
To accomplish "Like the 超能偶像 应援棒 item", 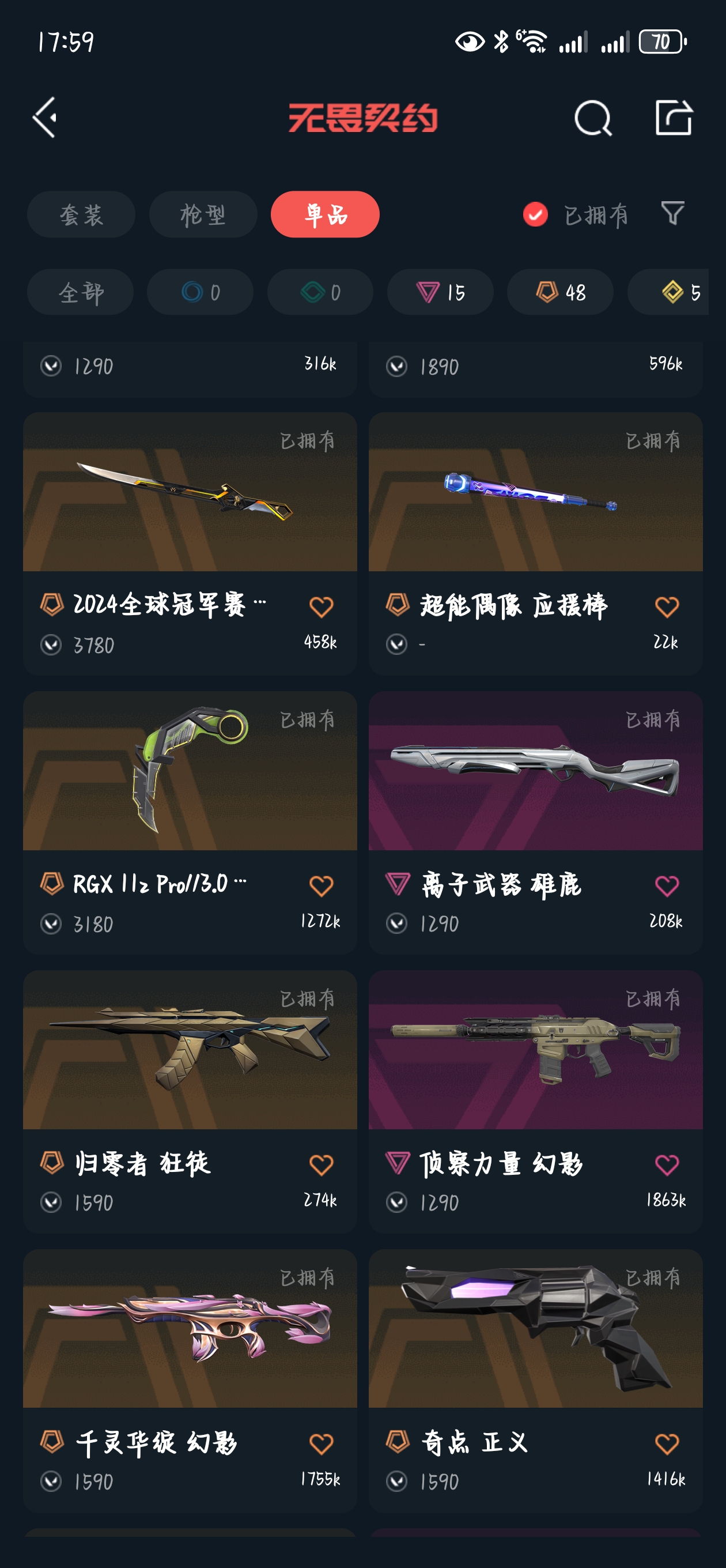I will (x=666, y=607).
